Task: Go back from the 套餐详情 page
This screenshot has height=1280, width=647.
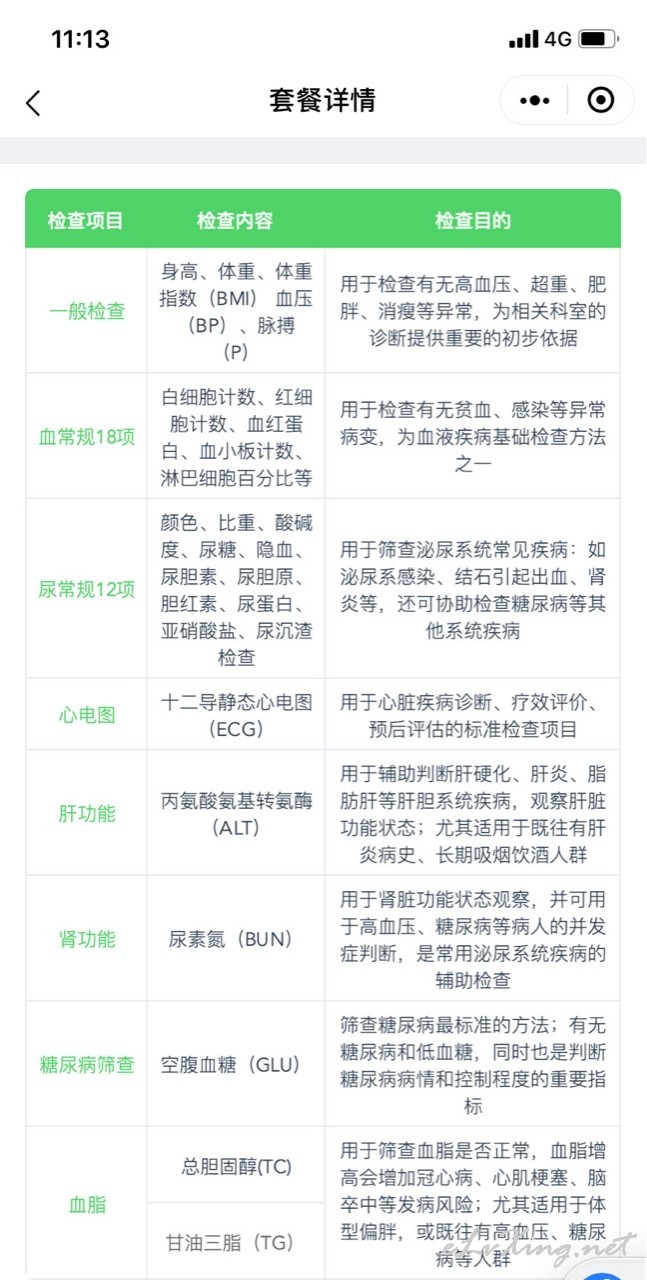Action: pos(33,102)
